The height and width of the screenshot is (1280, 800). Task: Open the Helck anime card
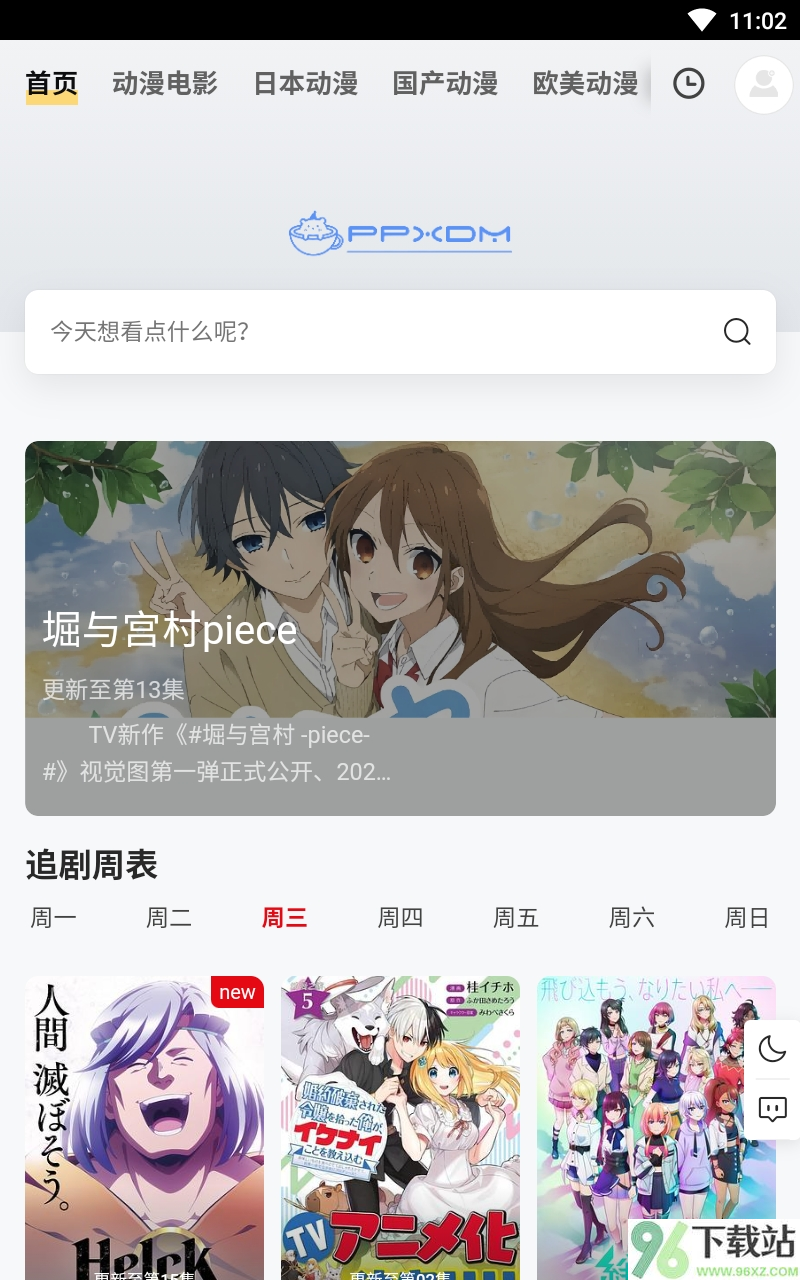point(144,1125)
